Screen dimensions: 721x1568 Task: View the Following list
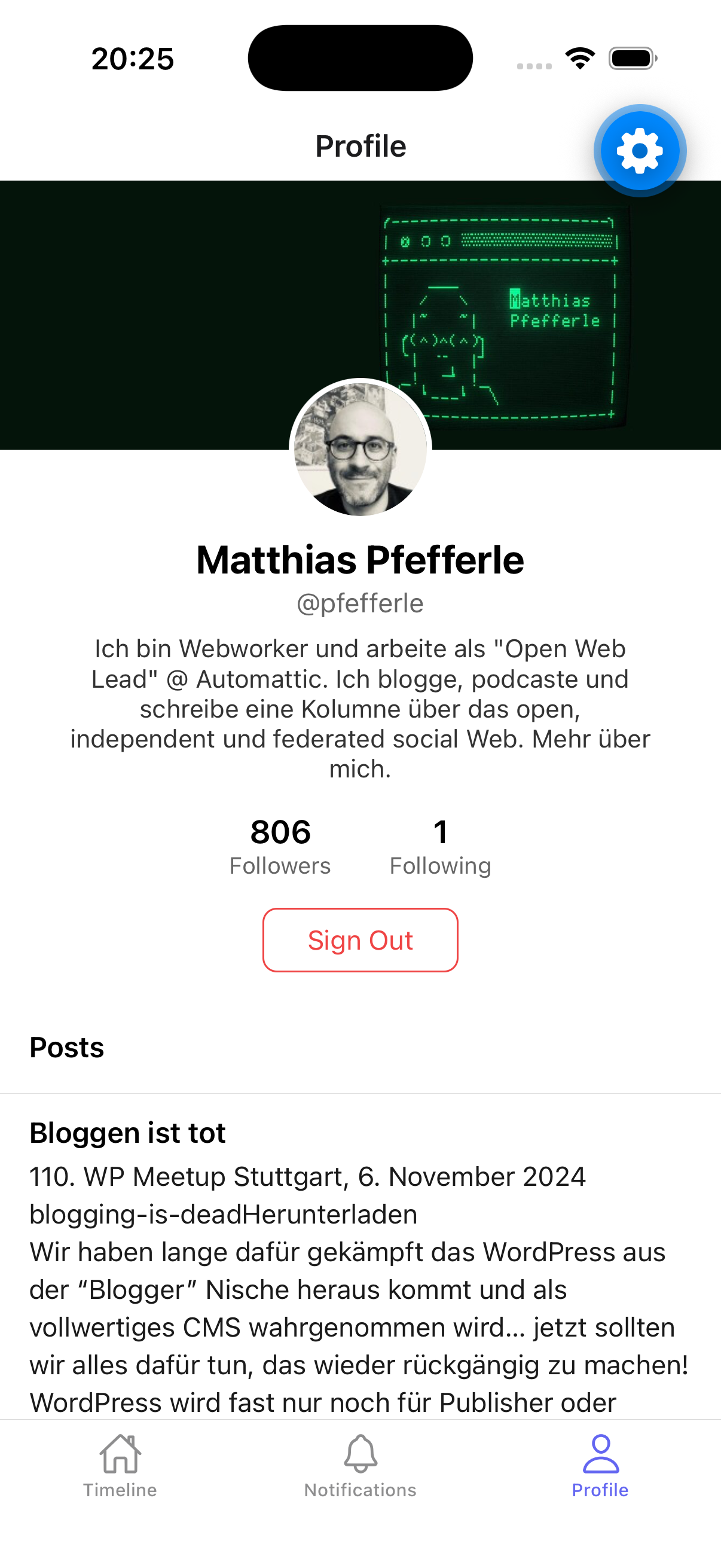440,847
